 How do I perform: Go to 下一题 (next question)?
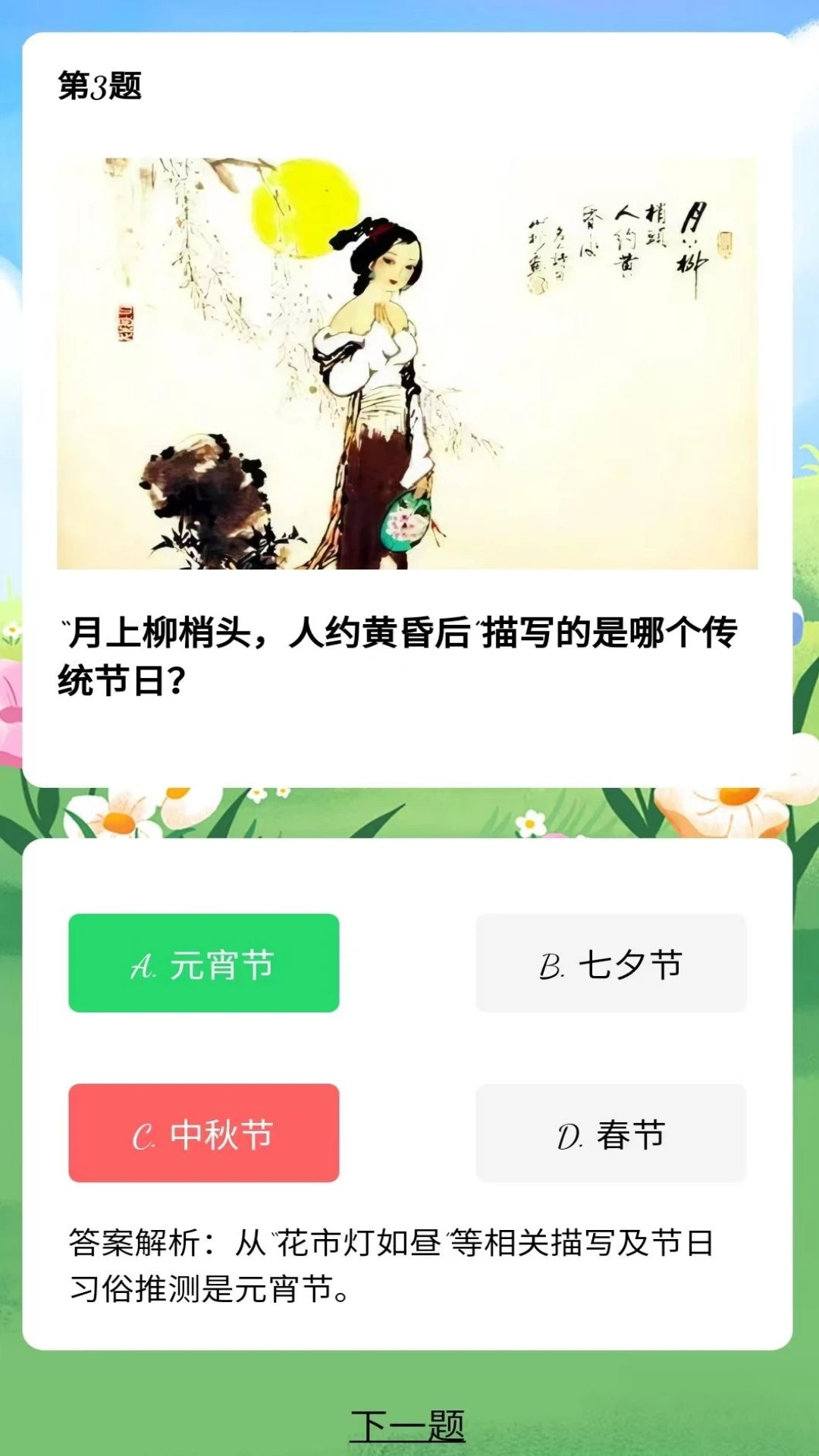click(407, 1426)
